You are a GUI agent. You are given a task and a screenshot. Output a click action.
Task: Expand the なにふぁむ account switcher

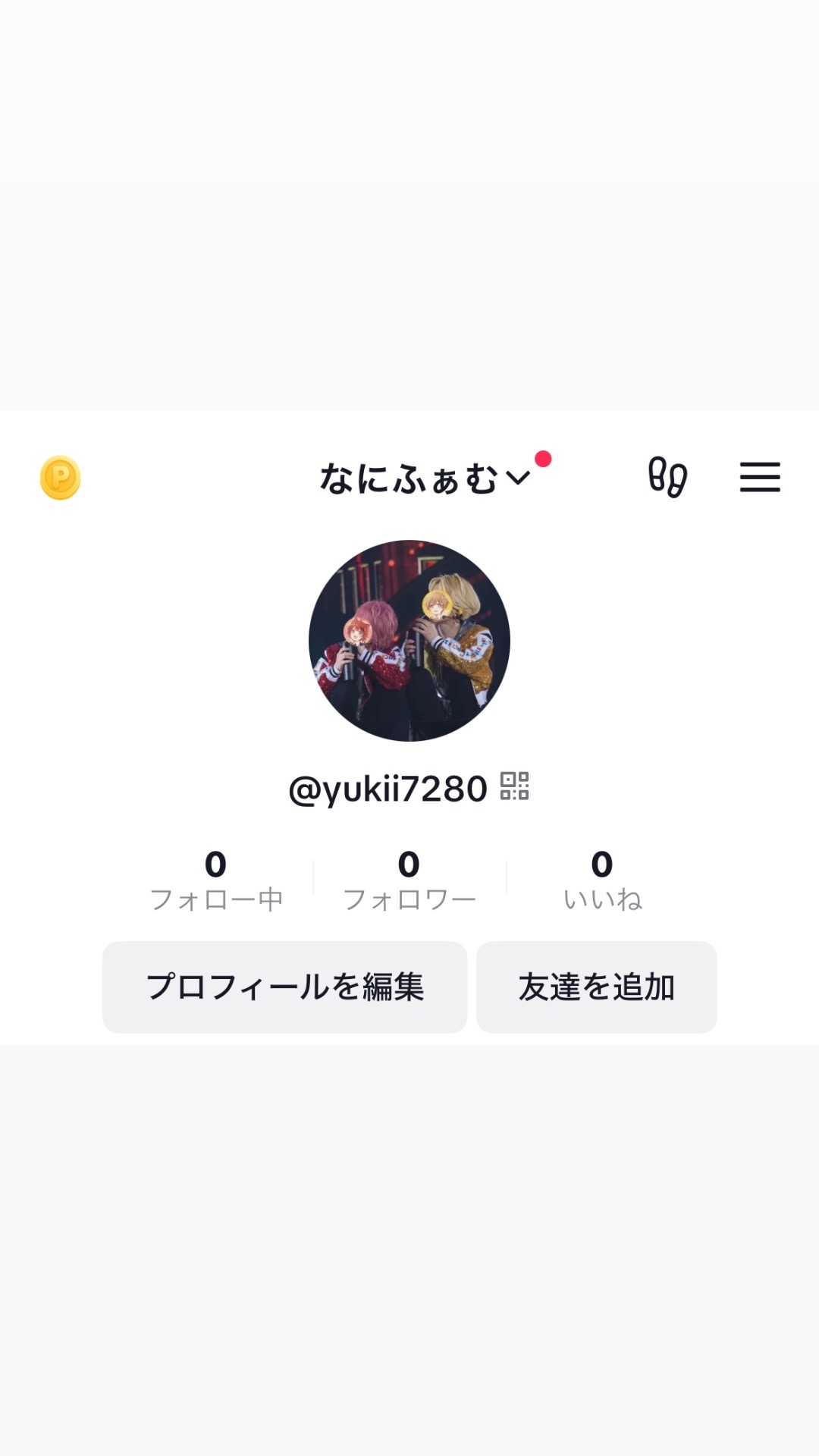[x=425, y=479]
